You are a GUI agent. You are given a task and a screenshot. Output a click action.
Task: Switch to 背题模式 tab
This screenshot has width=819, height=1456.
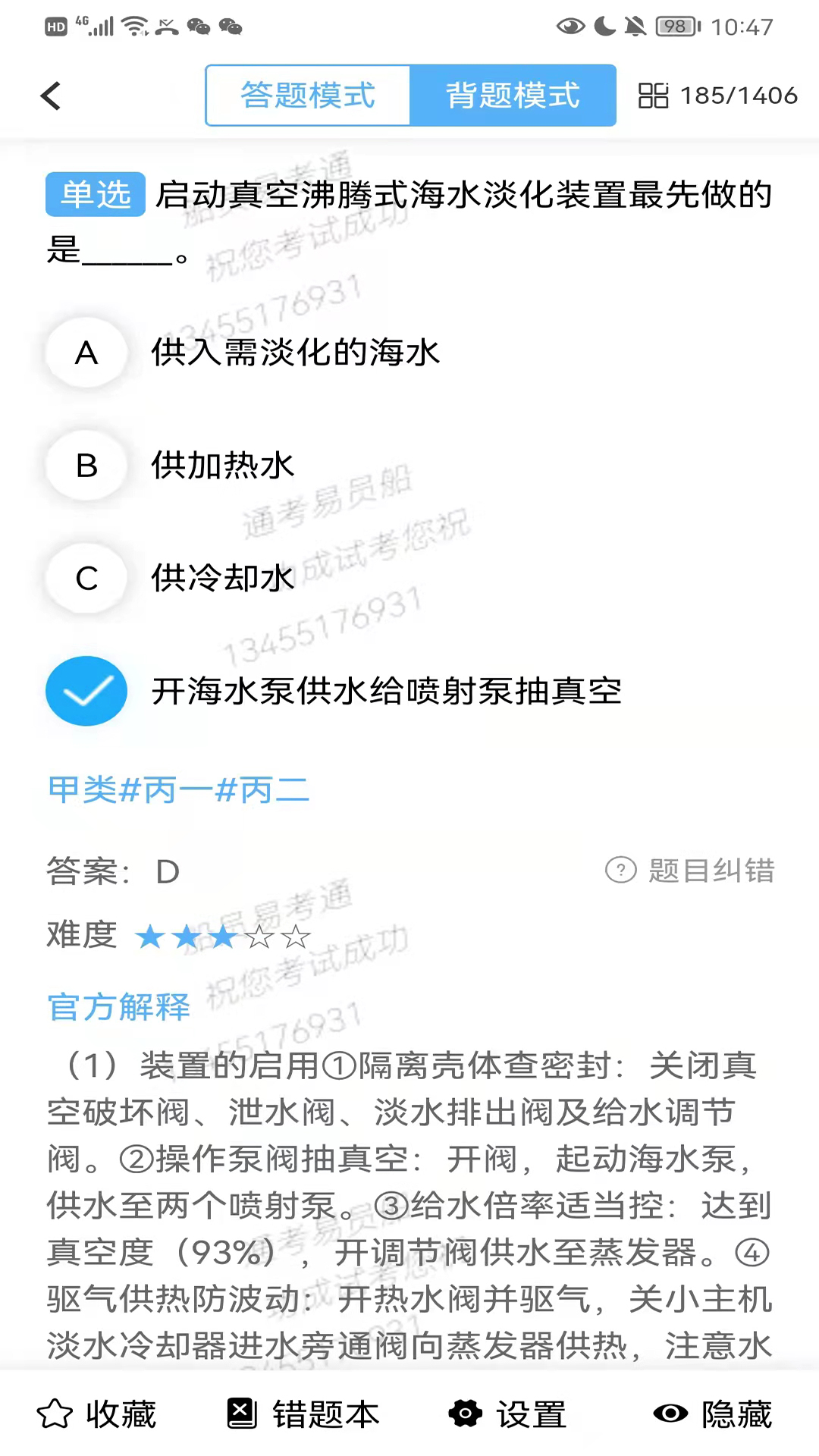pos(513,96)
